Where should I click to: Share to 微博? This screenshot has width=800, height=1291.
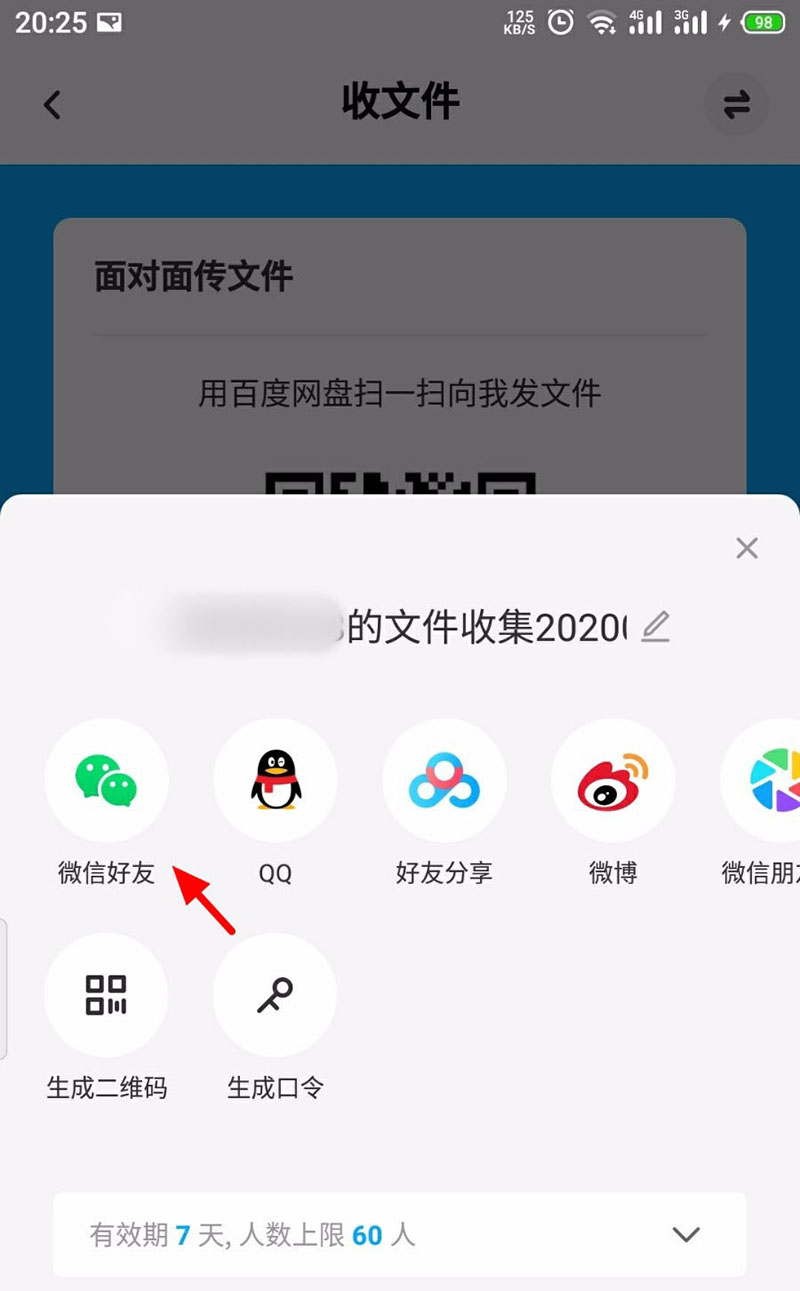click(613, 781)
